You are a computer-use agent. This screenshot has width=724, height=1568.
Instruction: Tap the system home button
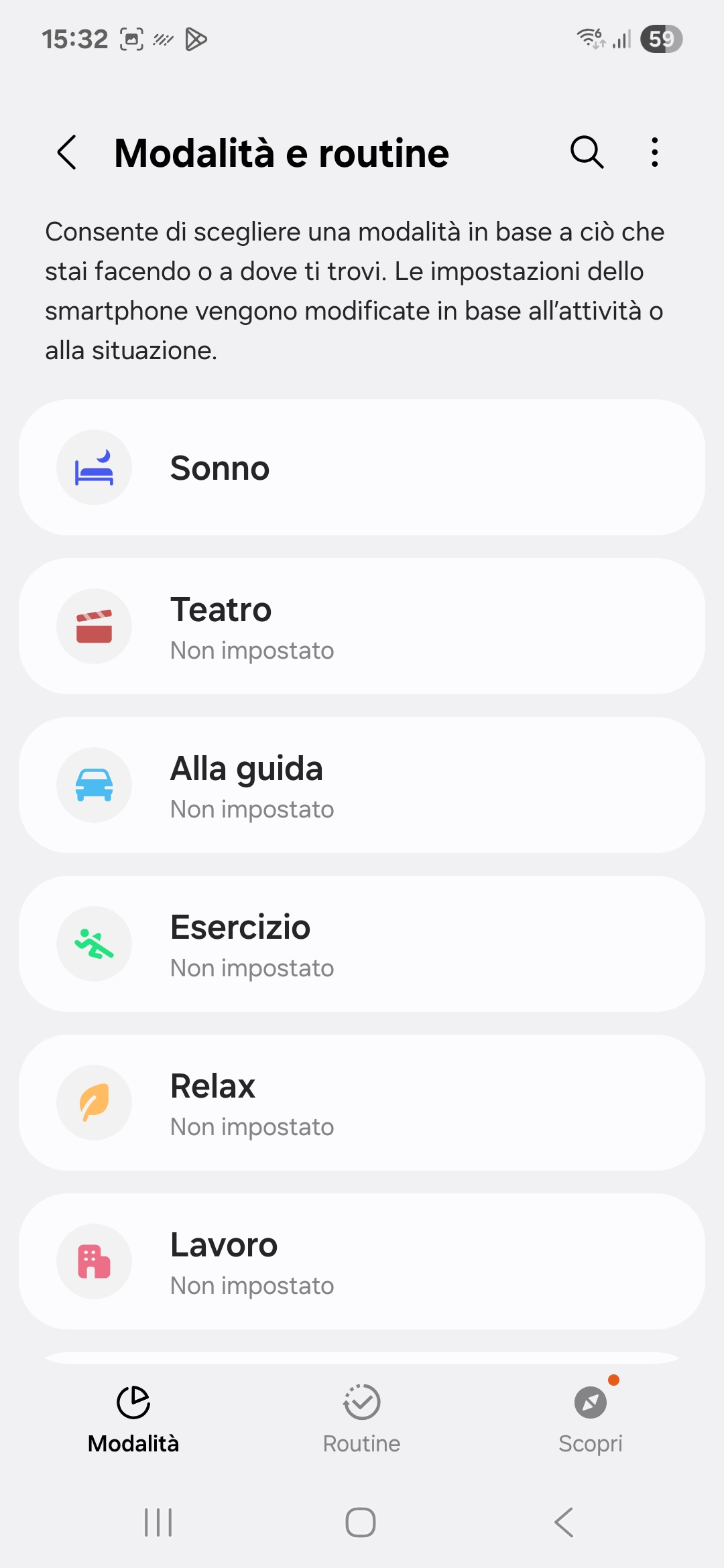click(x=361, y=1522)
